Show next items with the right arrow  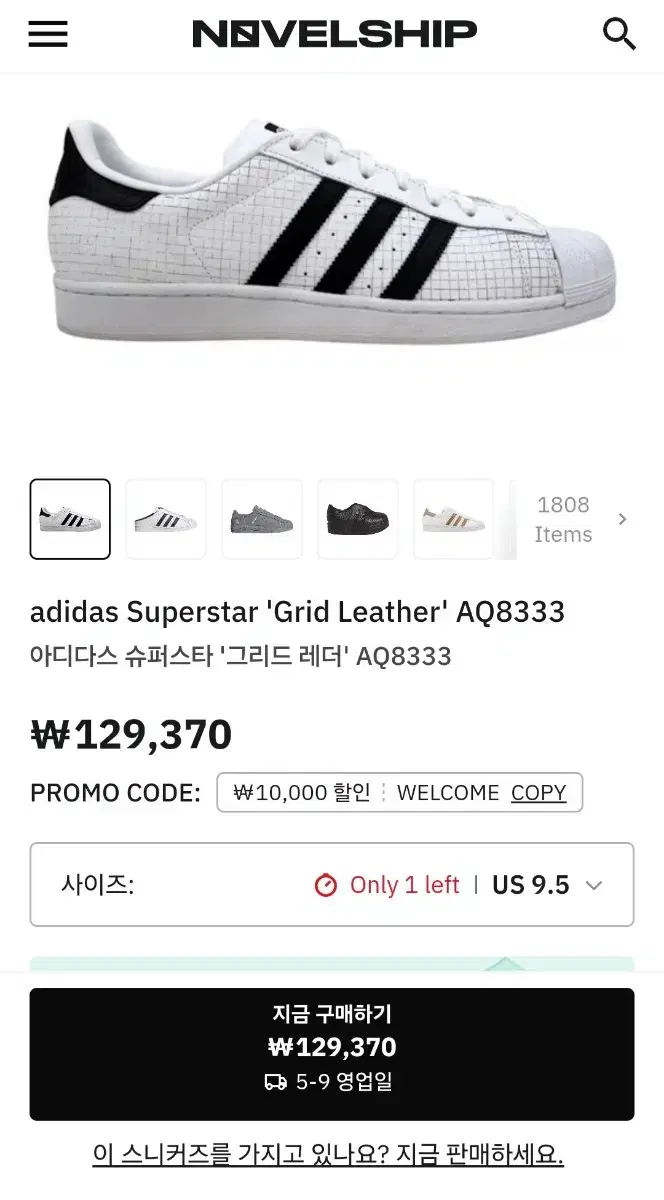[622, 519]
